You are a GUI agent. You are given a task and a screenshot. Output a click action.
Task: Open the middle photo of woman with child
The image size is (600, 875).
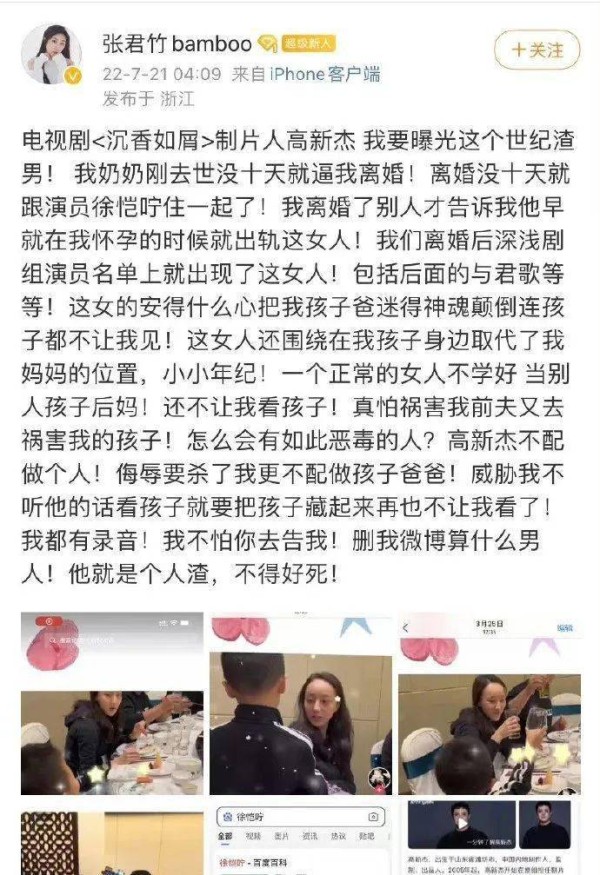[300, 705]
